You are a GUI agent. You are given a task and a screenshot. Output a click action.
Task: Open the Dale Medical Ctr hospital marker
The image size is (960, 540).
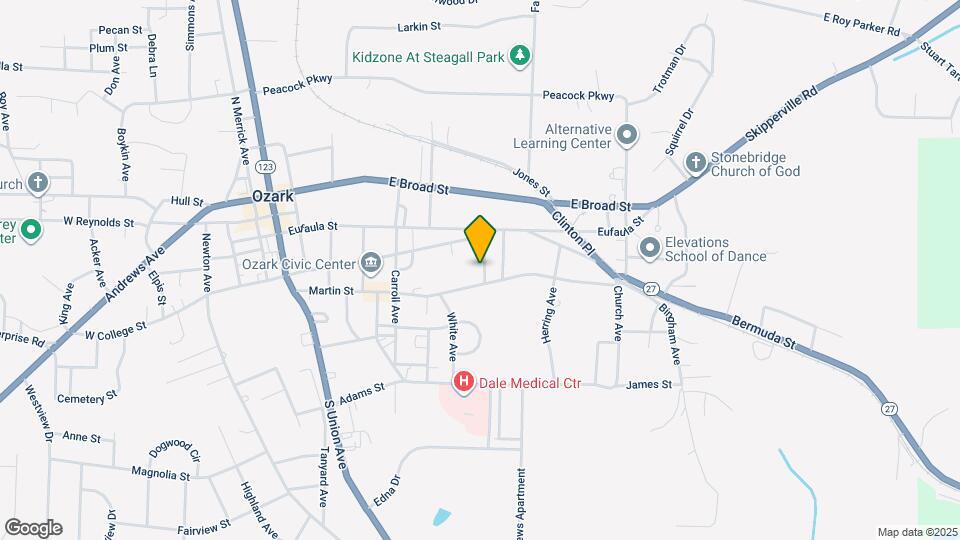(463, 383)
